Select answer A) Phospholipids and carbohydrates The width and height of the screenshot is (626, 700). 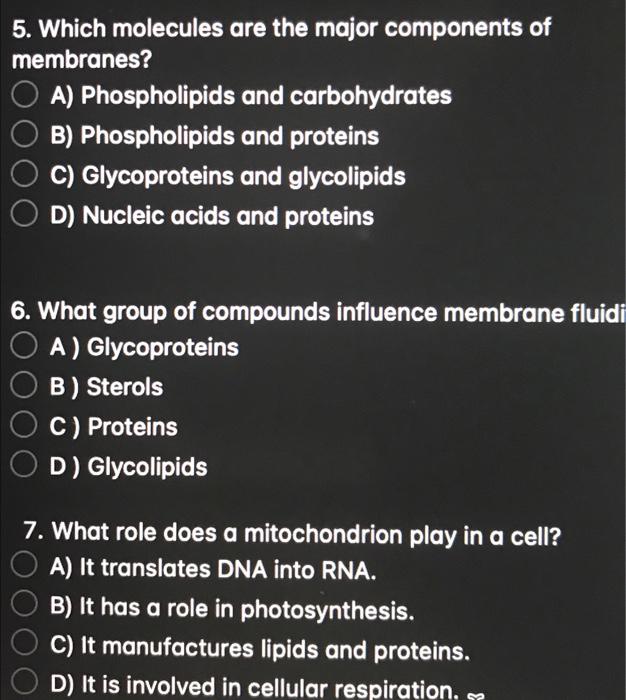tap(30, 97)
